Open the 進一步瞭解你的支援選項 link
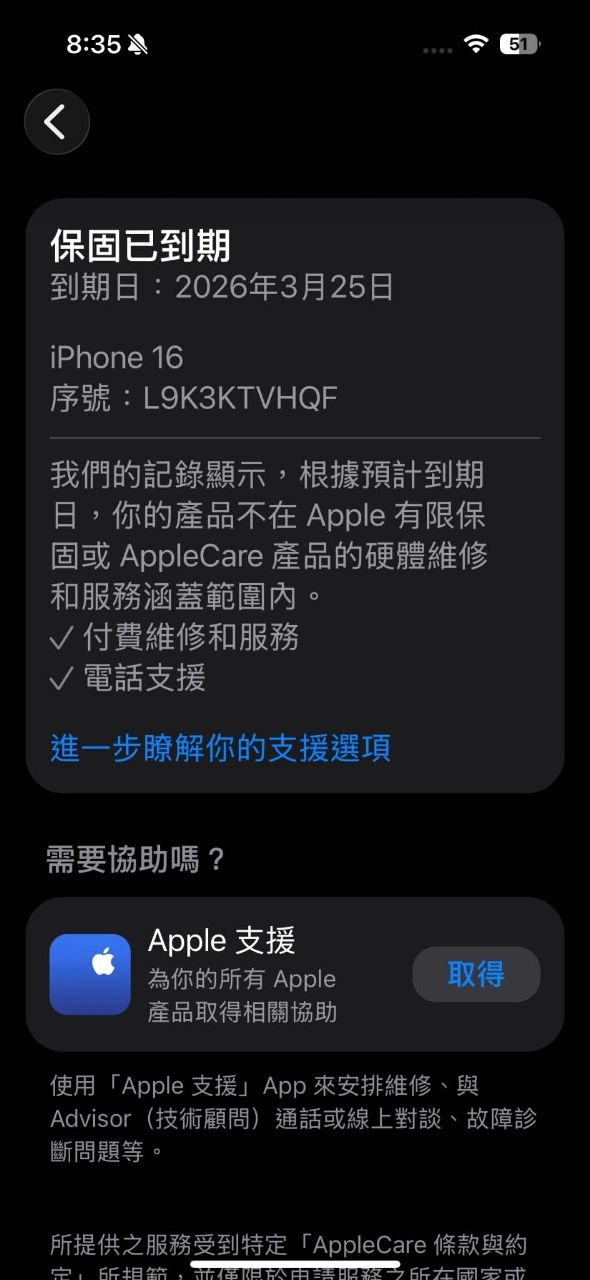 pyautogui.click(x=220, y=748)
